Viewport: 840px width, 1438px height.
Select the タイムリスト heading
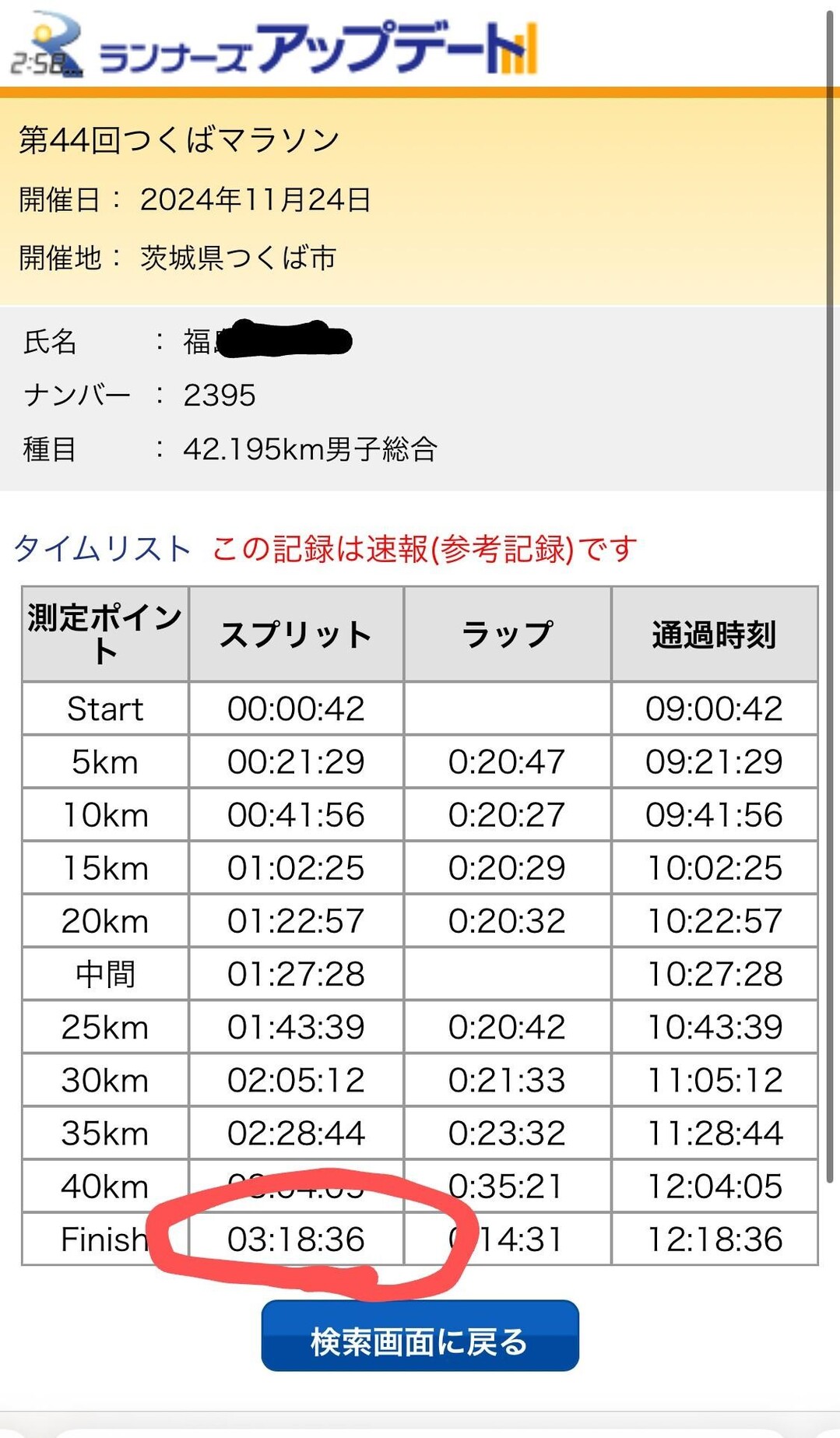coord(101,547)
